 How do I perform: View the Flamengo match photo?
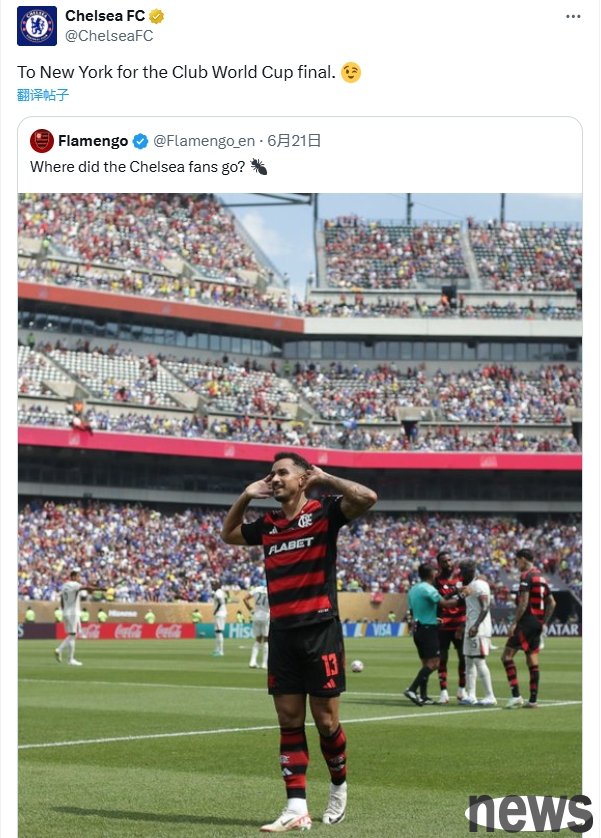coord(300,510)
